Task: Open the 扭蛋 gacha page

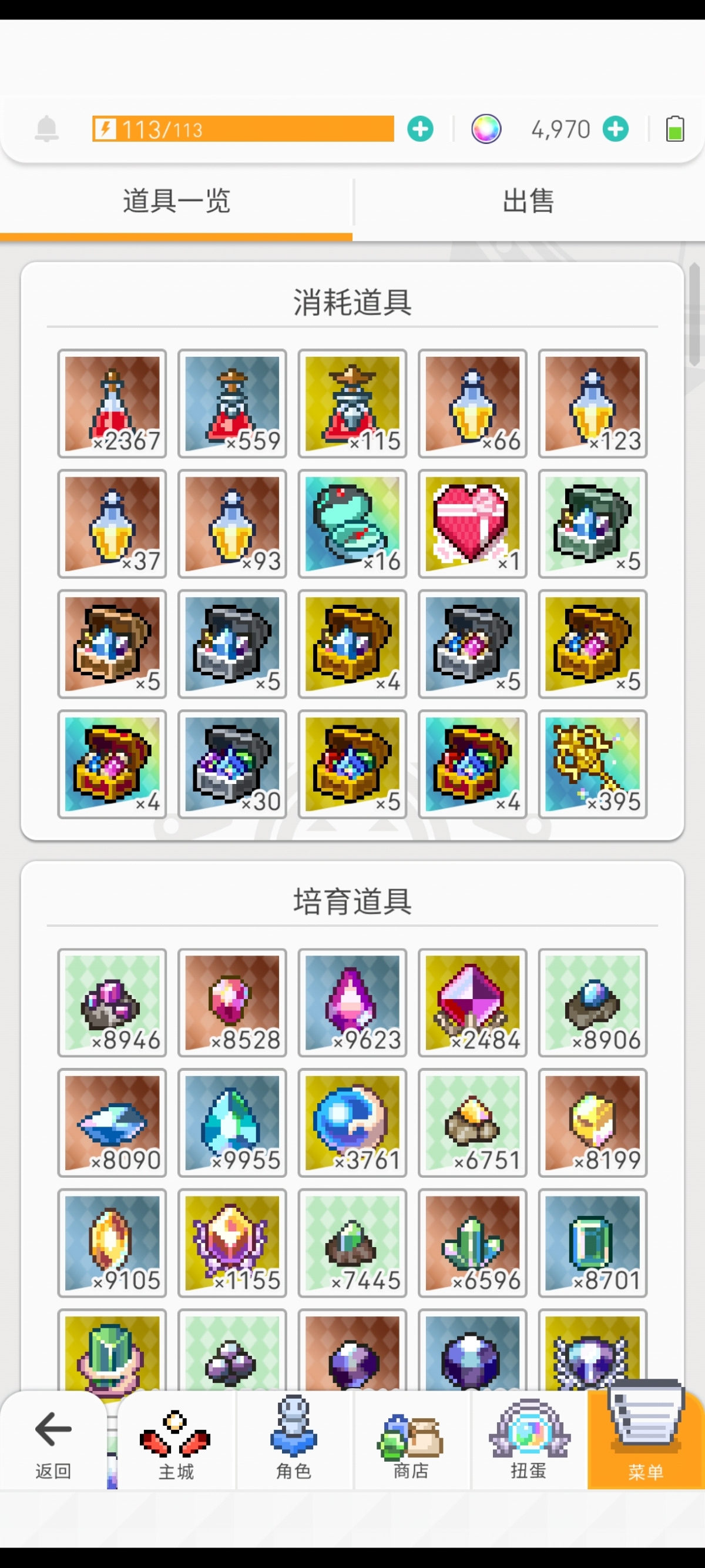Action: (x=528, y=1443)
